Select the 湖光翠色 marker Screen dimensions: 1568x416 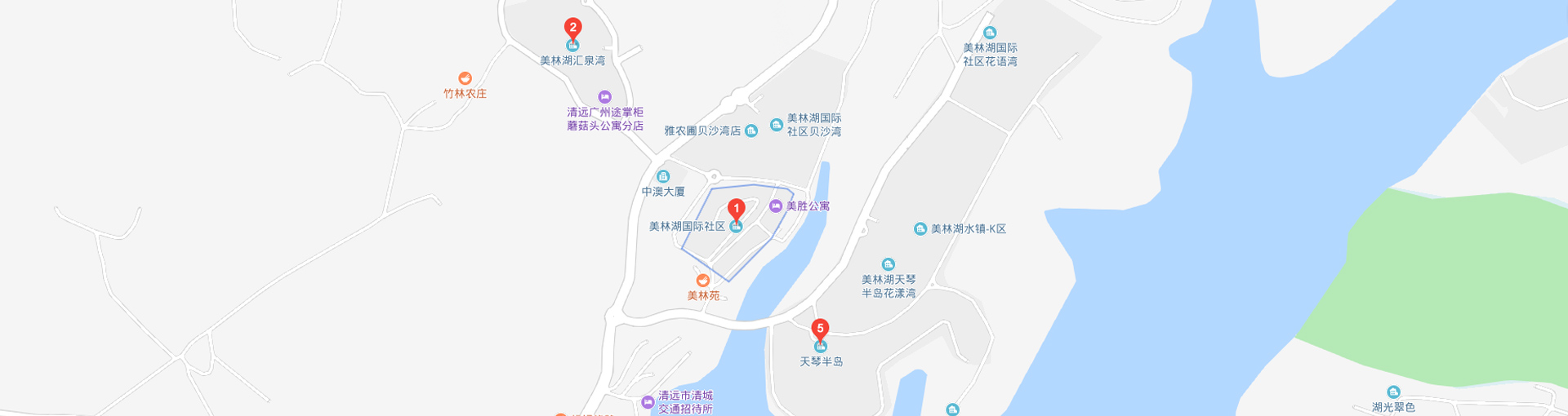pyautogui.click(x=1393, y=392)
